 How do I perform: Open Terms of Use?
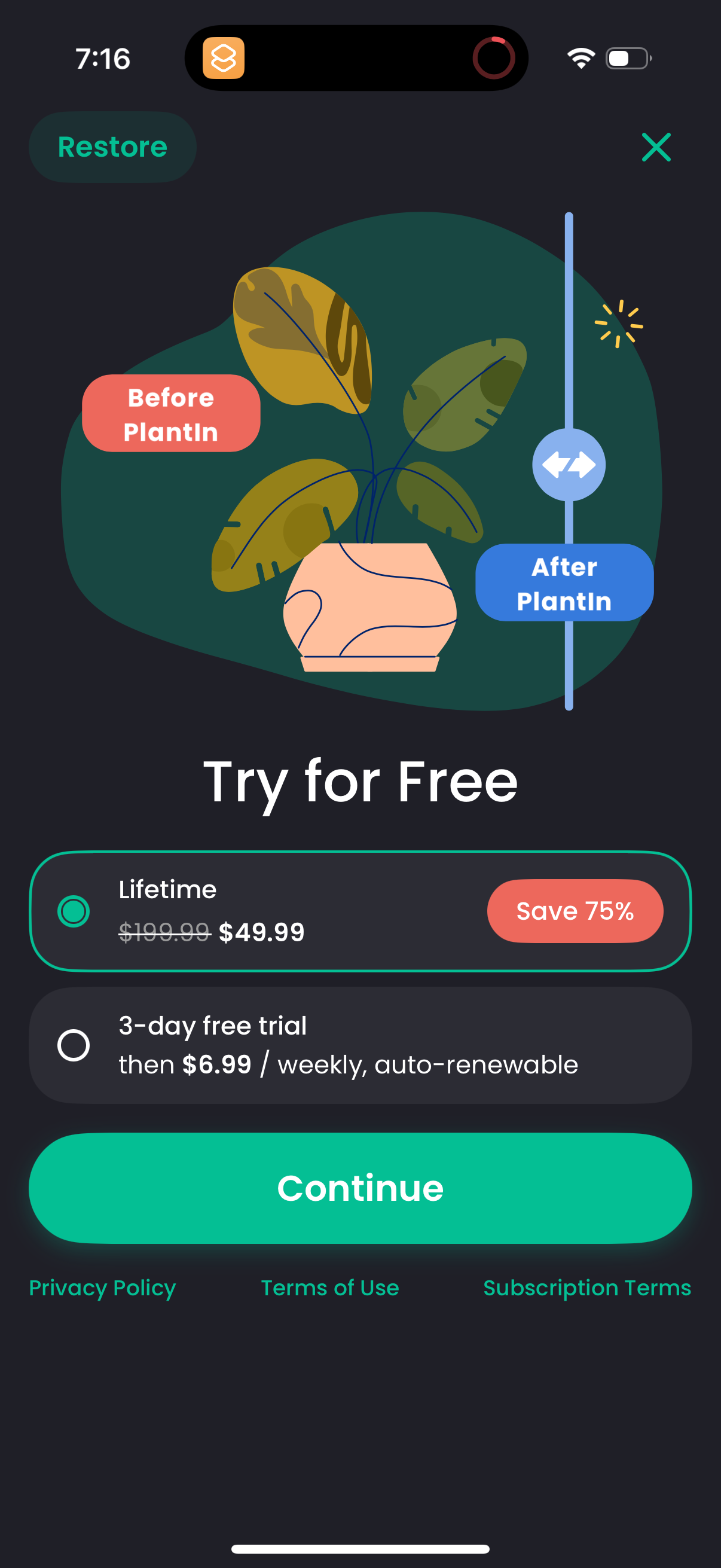(329, 1288)
